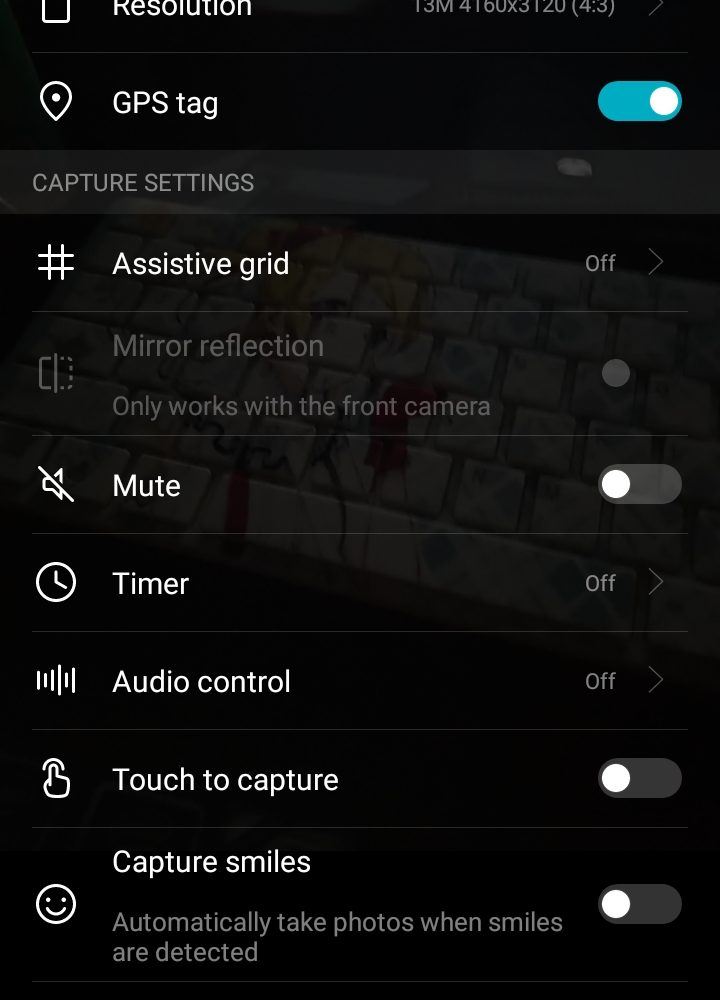Viewport: 720px width, 1000px height.
Task: Open the Resolution setting
Action: [x=360, y=12]
